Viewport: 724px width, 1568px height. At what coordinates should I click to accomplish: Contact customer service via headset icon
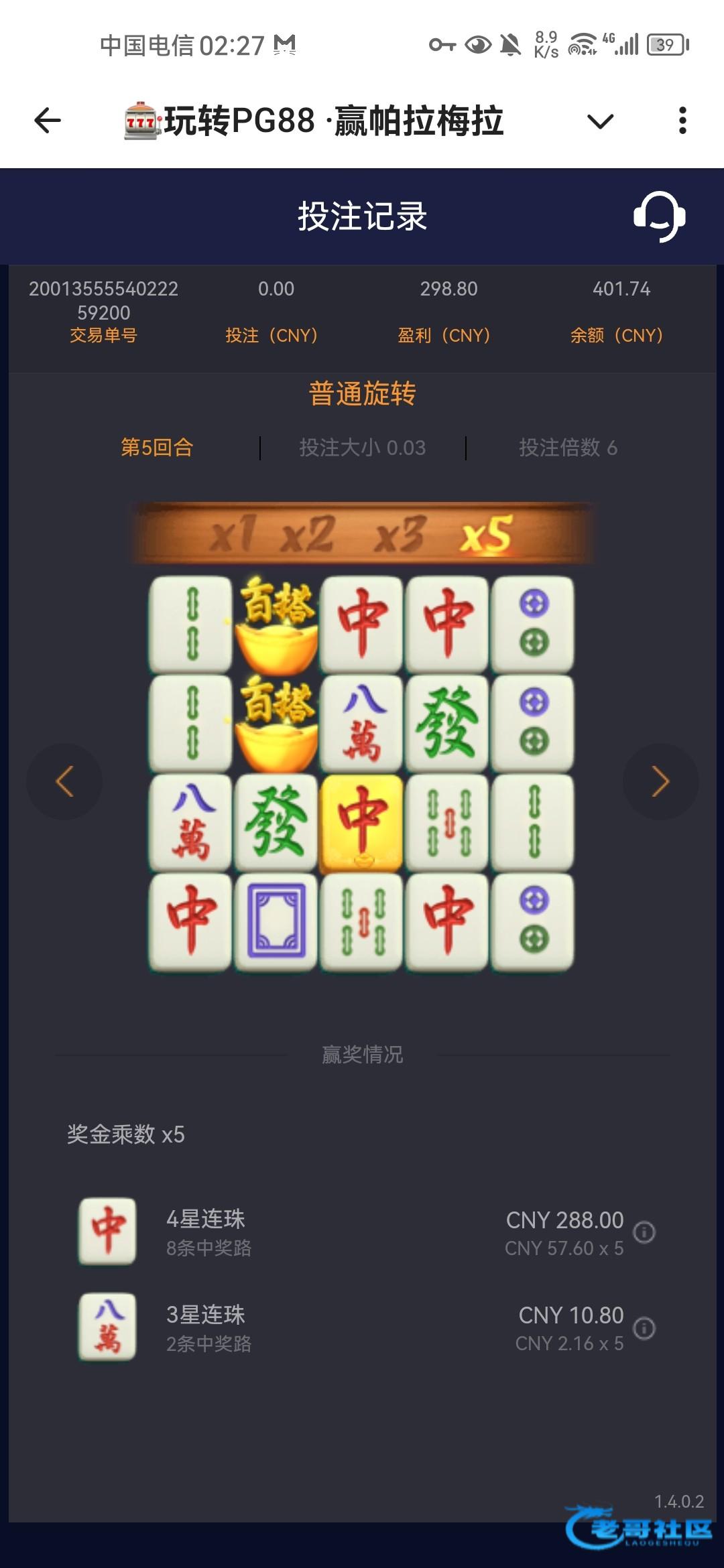pos(659,216)
